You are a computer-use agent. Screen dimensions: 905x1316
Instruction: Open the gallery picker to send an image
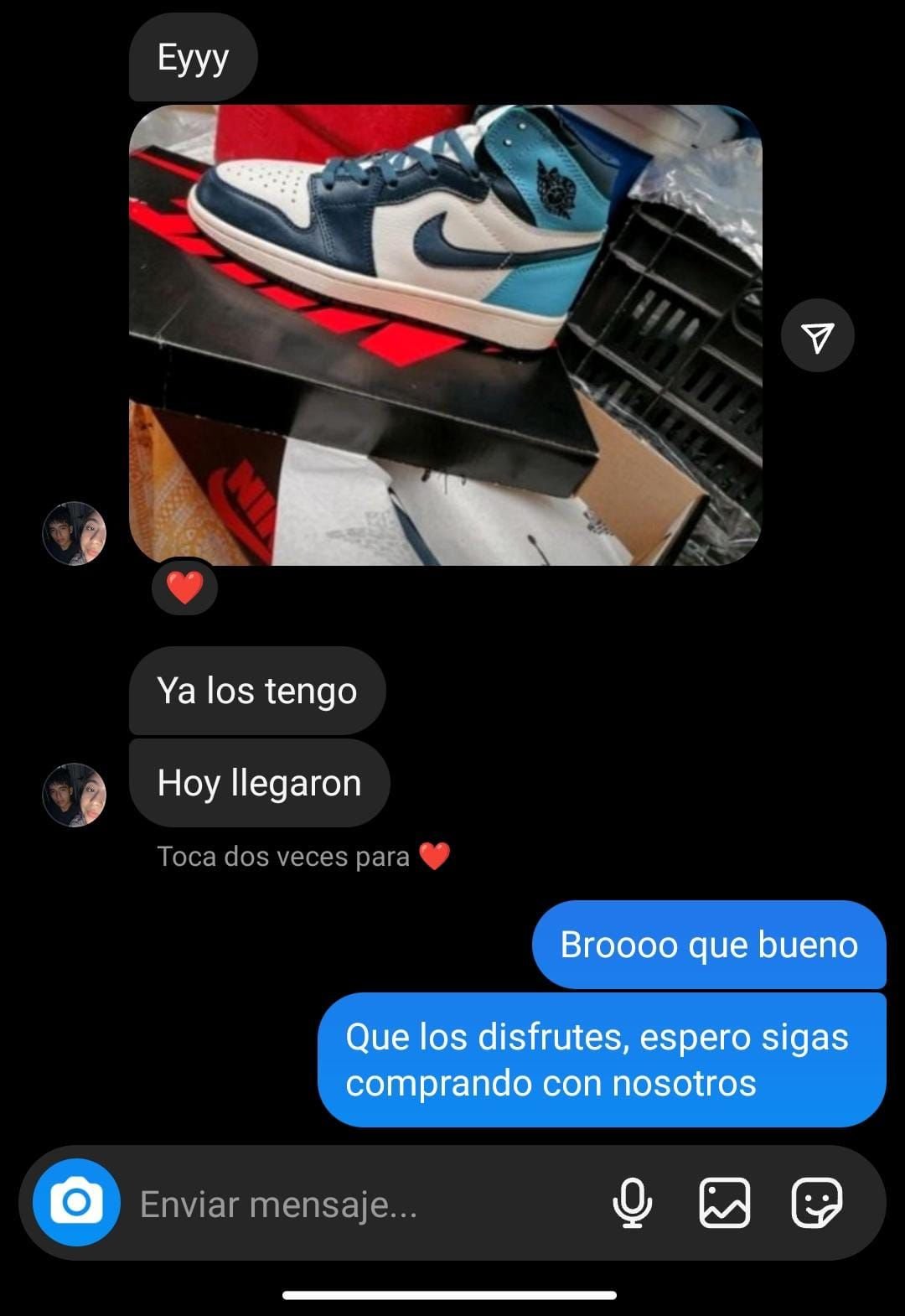tap(724, 1204)
